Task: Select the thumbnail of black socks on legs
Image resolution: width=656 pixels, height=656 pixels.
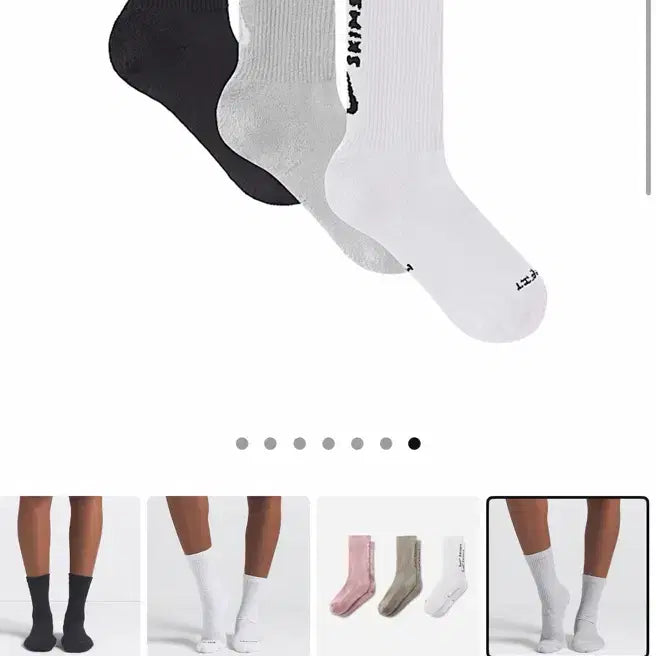Action: [x=70, y=575]
